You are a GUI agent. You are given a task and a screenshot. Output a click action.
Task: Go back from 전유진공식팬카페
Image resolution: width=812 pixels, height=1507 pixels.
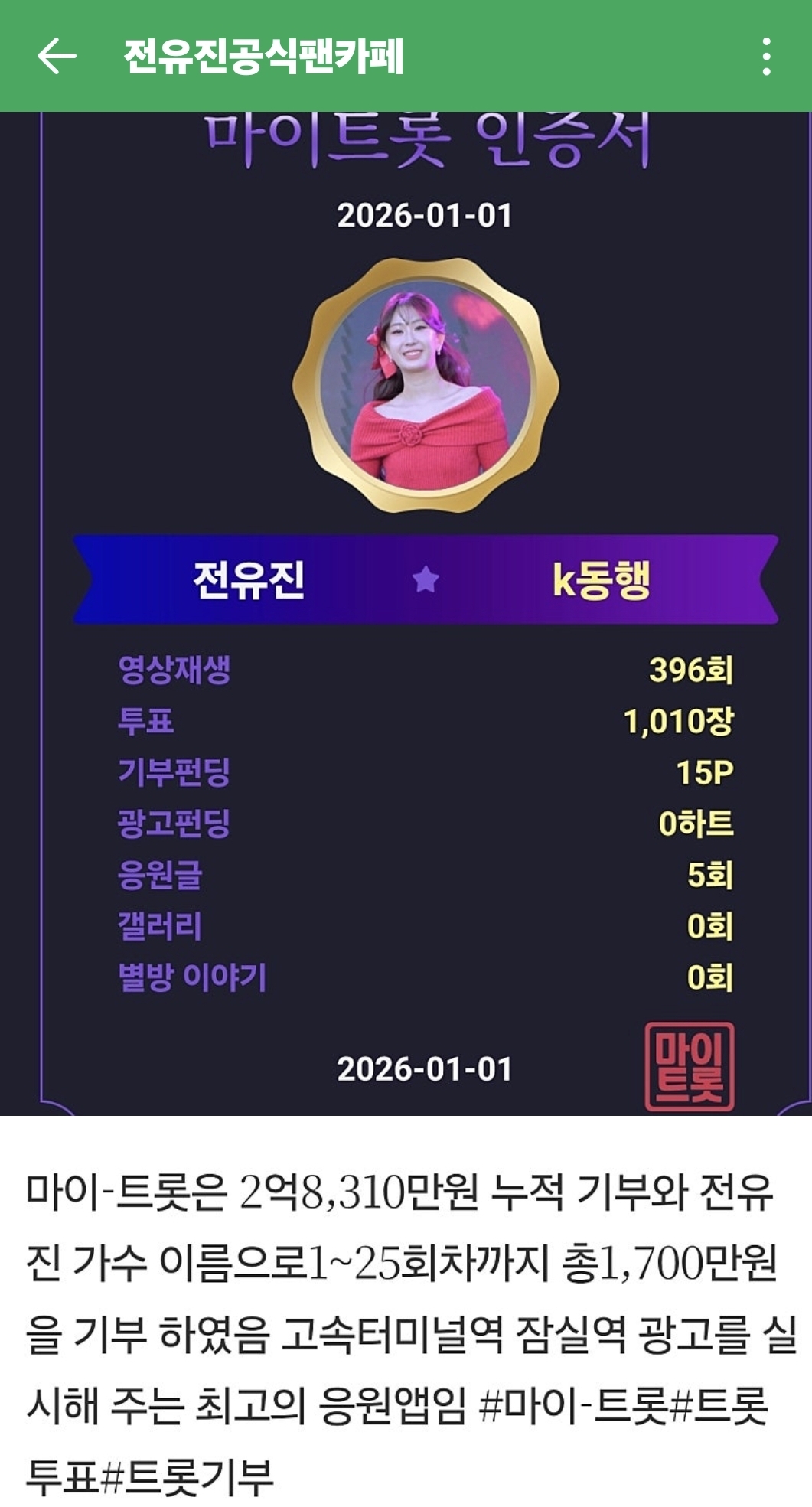[56, 57]
